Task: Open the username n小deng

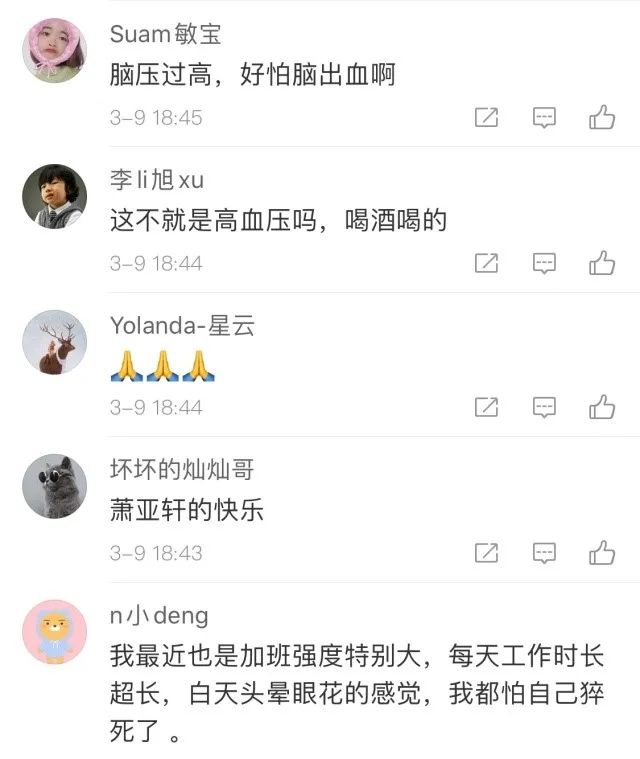Action: tap(159, 616)
